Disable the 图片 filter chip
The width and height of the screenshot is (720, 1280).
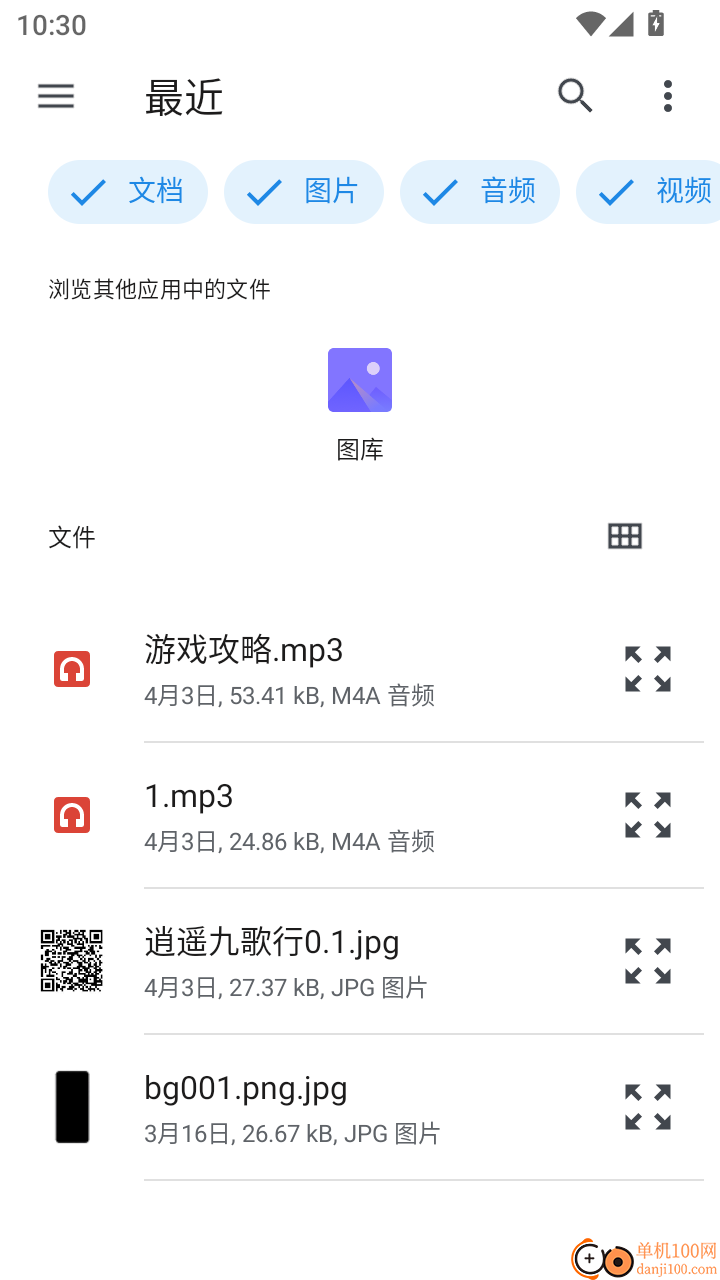coord(304,191)
